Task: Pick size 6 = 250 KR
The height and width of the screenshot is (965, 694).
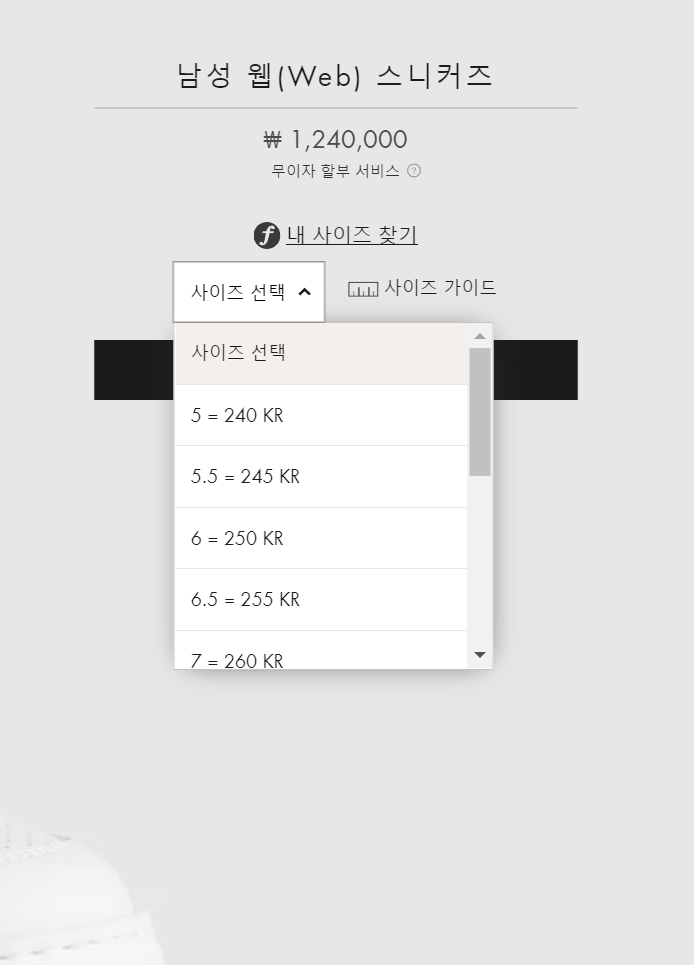Action: pyautogui.click(x=320, y=539)
